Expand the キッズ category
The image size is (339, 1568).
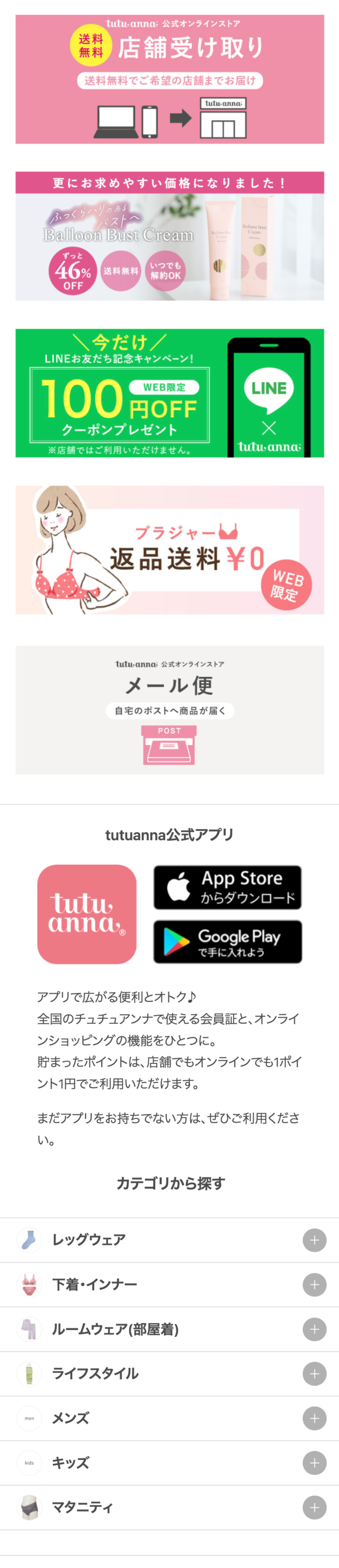(314, 1463)
